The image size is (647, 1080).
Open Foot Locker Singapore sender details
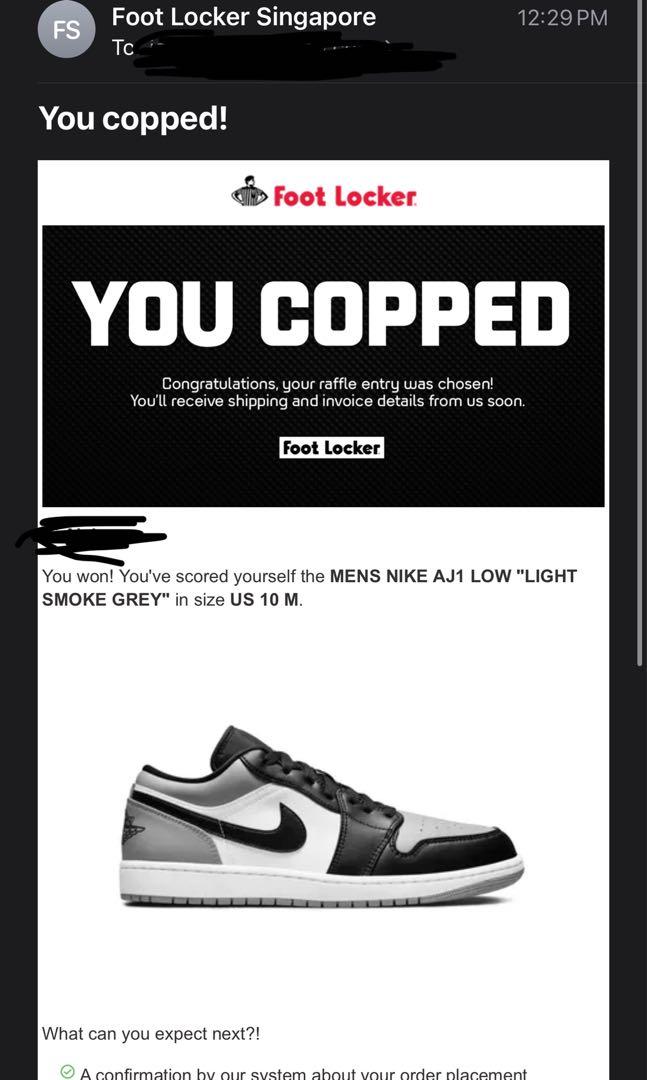(x=244, y=17)
